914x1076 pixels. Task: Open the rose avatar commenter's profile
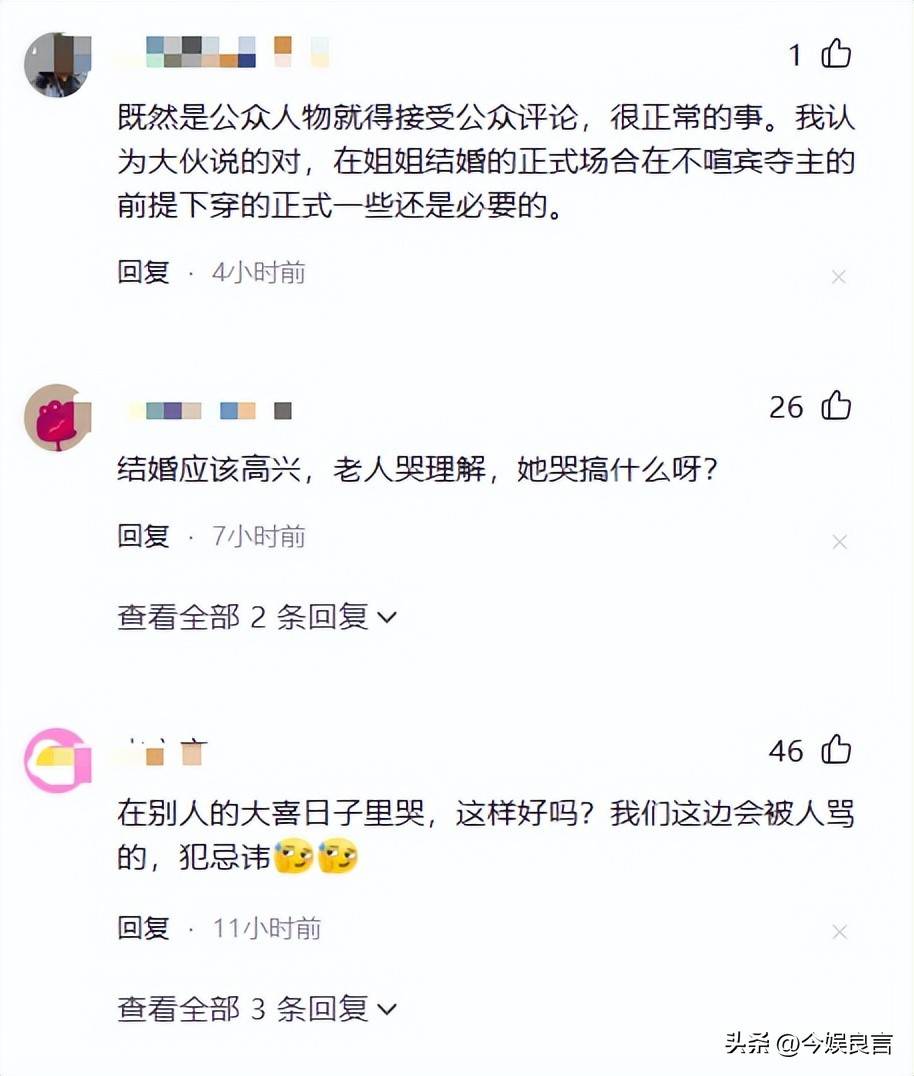point(56,416)
